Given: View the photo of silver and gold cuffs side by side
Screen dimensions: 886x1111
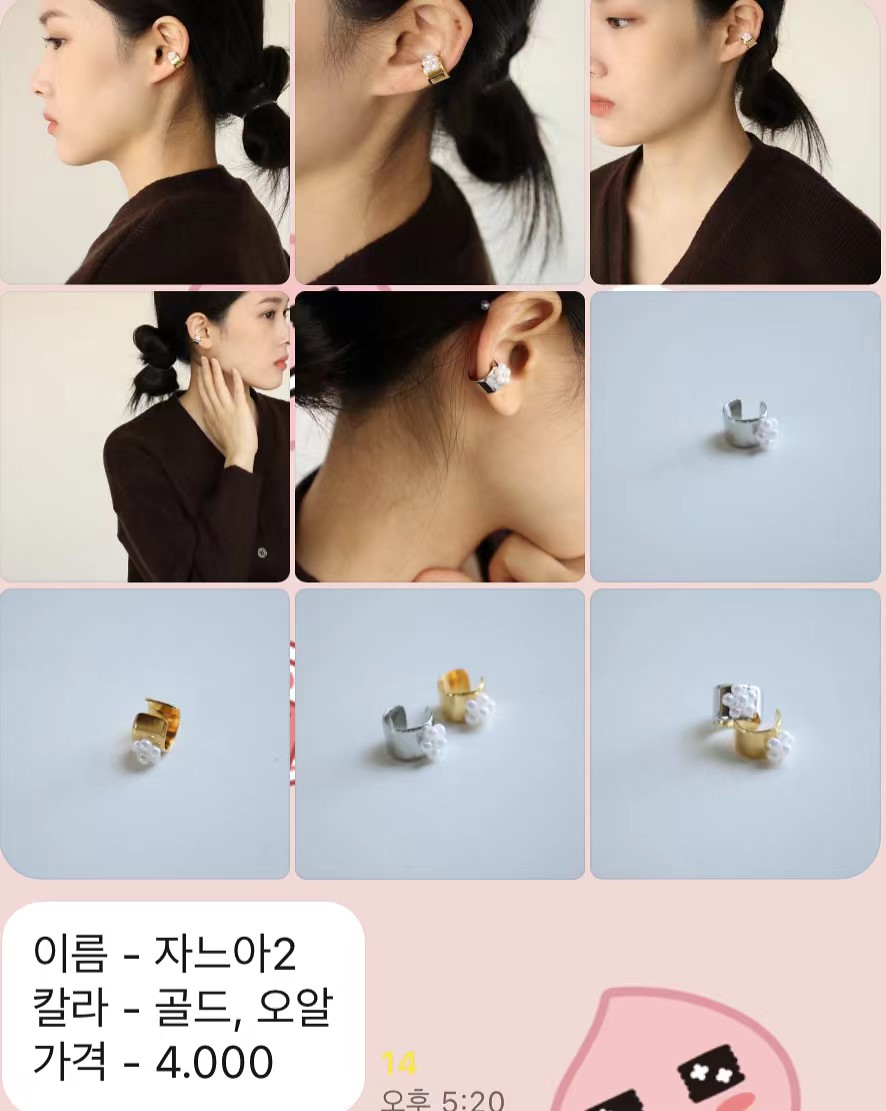Looking at the screenshot, I should point(439,733).
